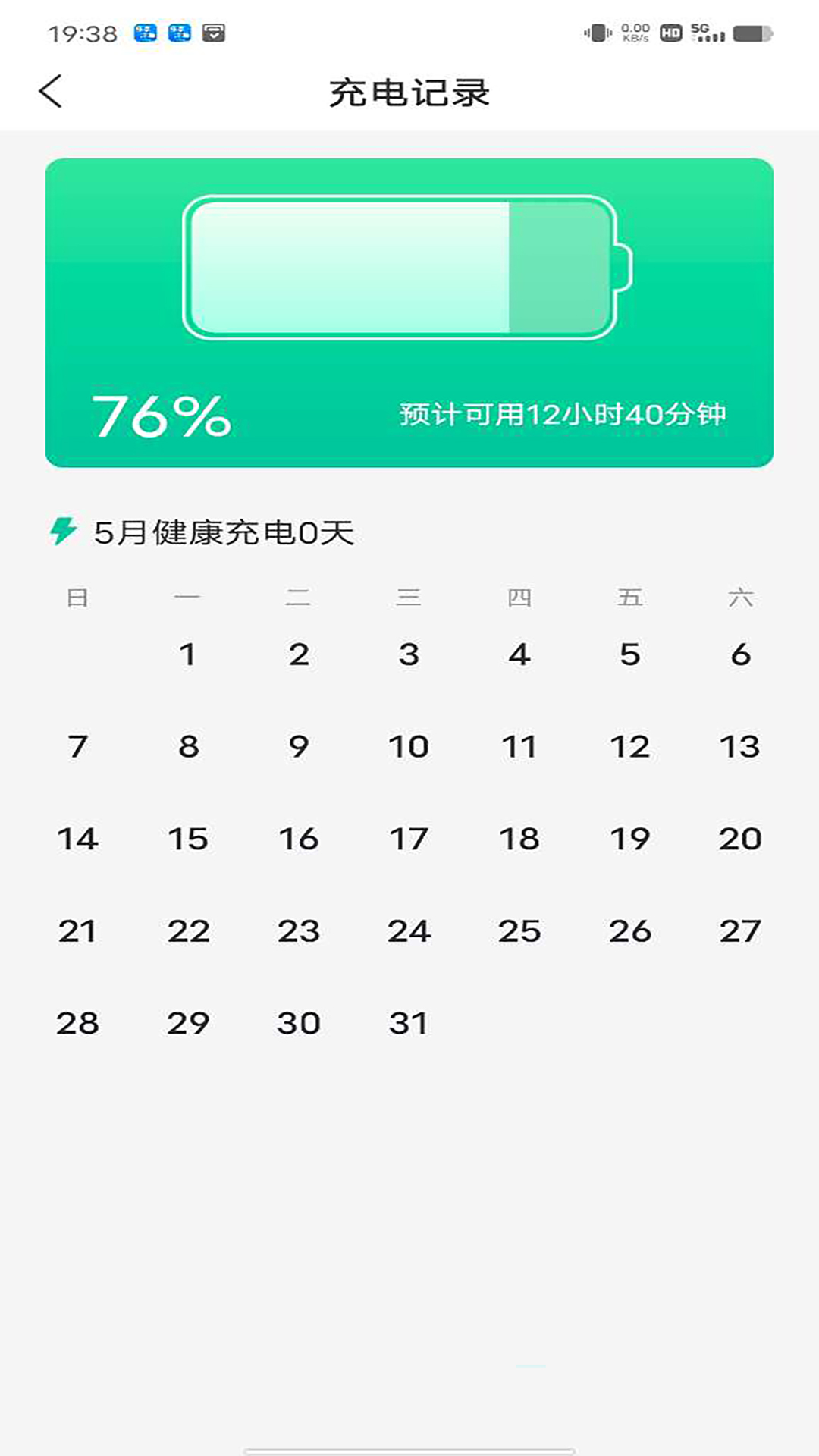Tap day 31 in the calendar
This screenshot has height=1456, width=819.
pos(409,1023)
